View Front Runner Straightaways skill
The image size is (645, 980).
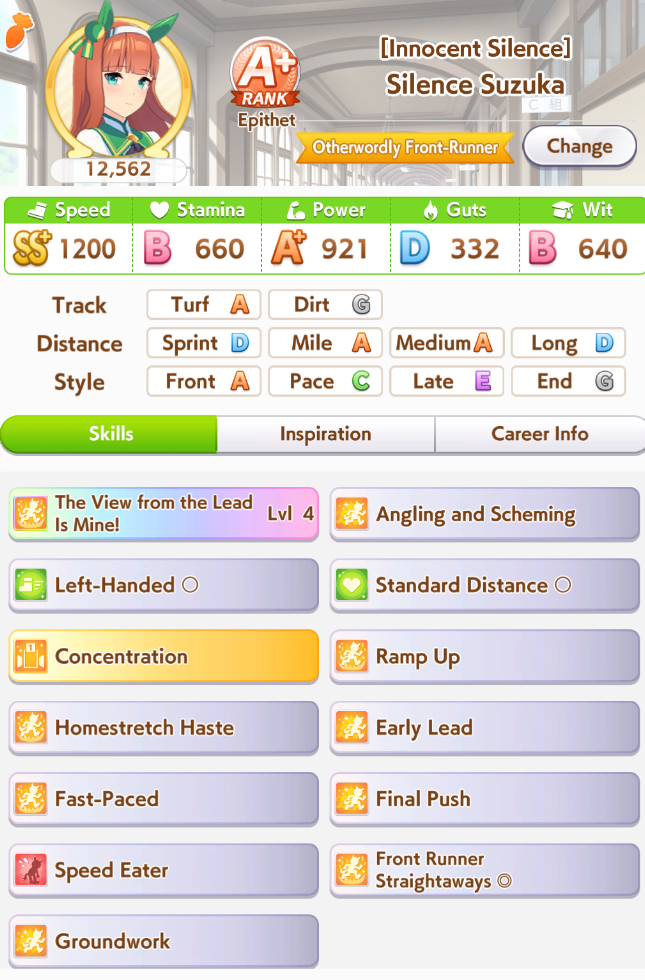(484, 870)
